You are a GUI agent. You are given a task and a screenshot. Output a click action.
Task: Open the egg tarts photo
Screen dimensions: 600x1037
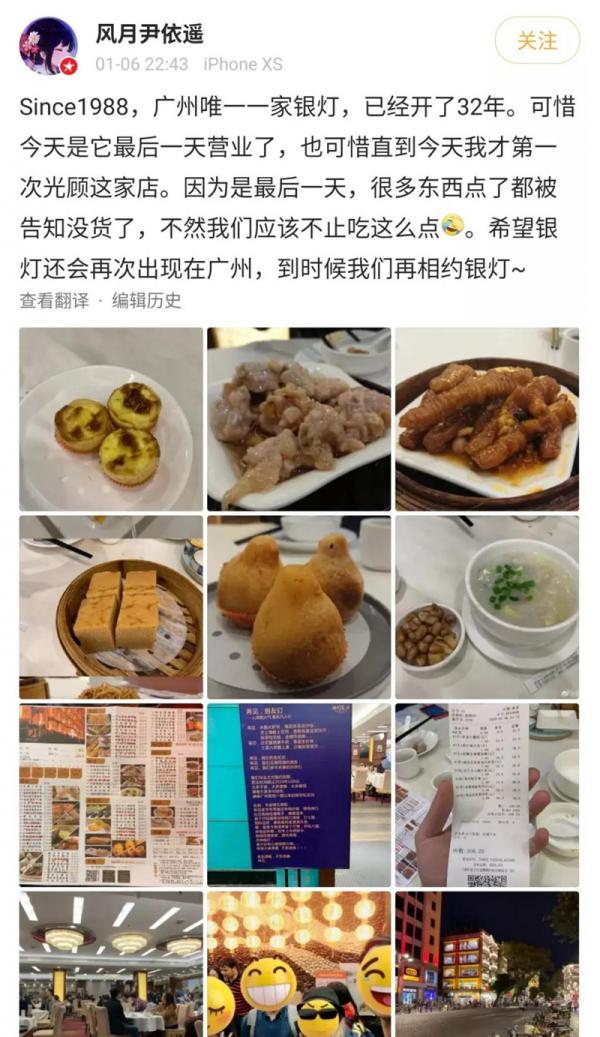(111, 419)
